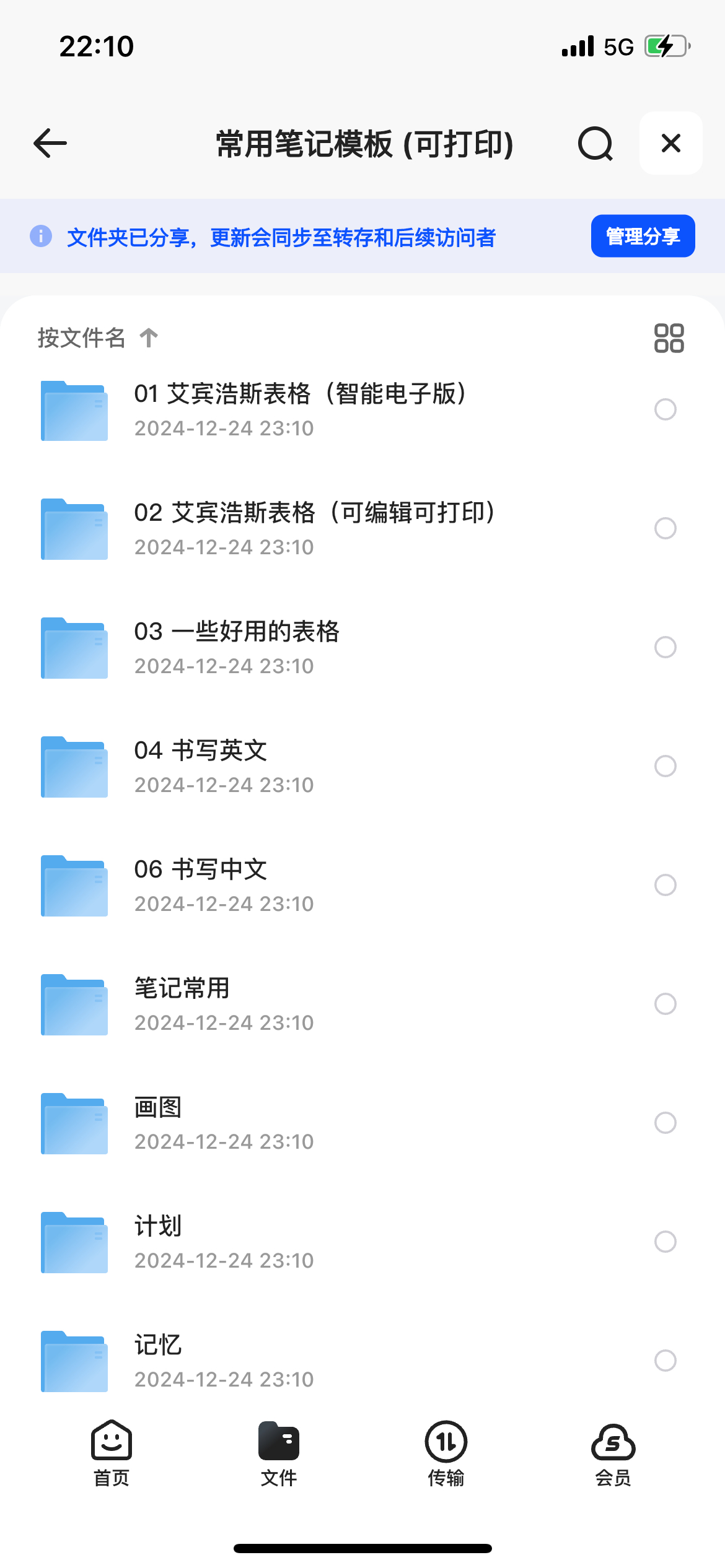Select the 记忆 folder circle

[x=665, y=1361]
